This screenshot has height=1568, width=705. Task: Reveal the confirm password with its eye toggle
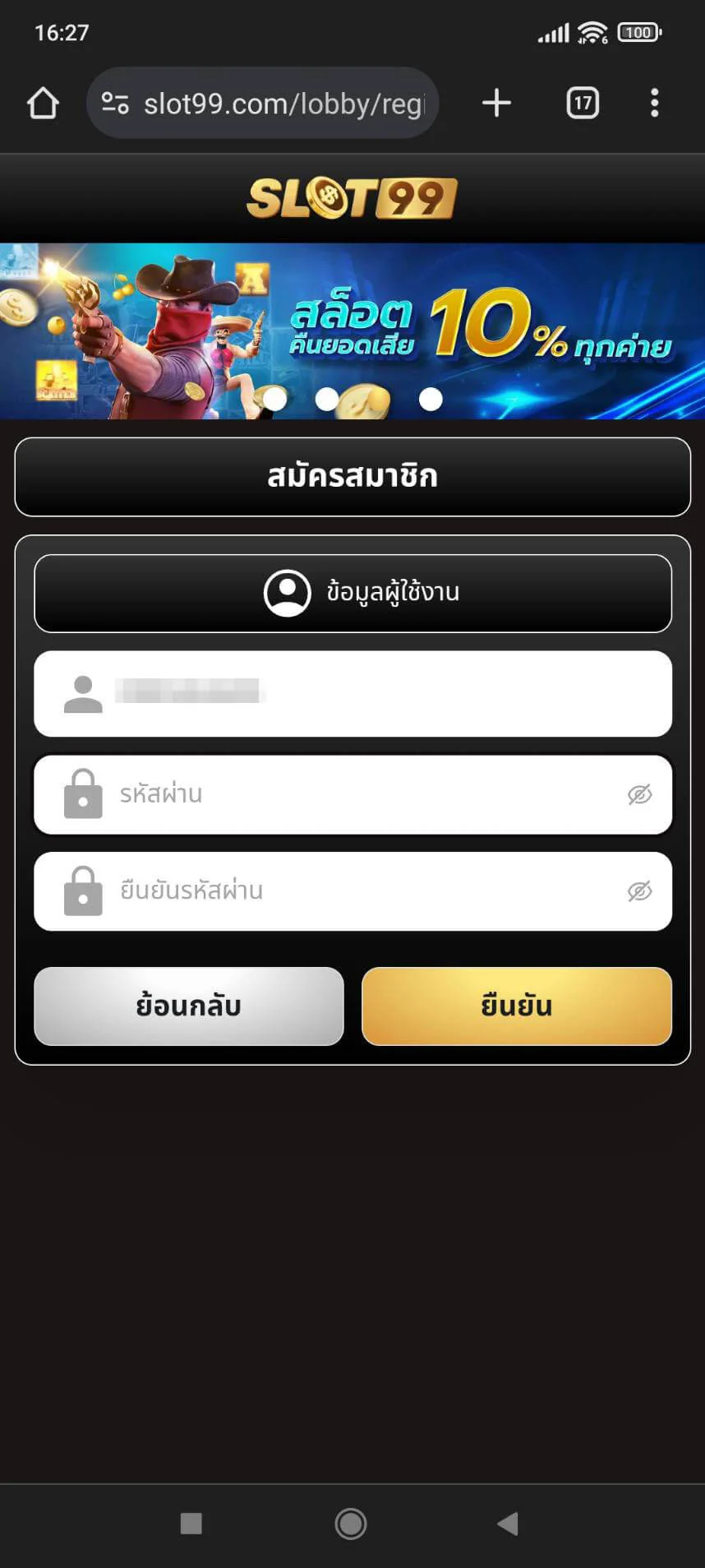tap(639, 890)
